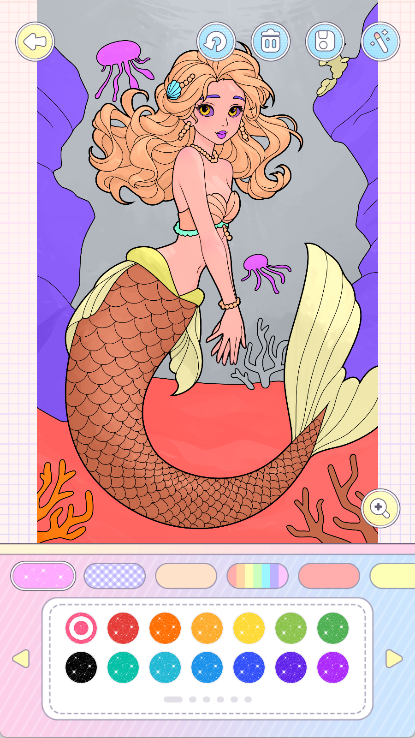Screen dimensions: 415x738
Task: Open the rainbow striped palette
Action: click(258, 576)
